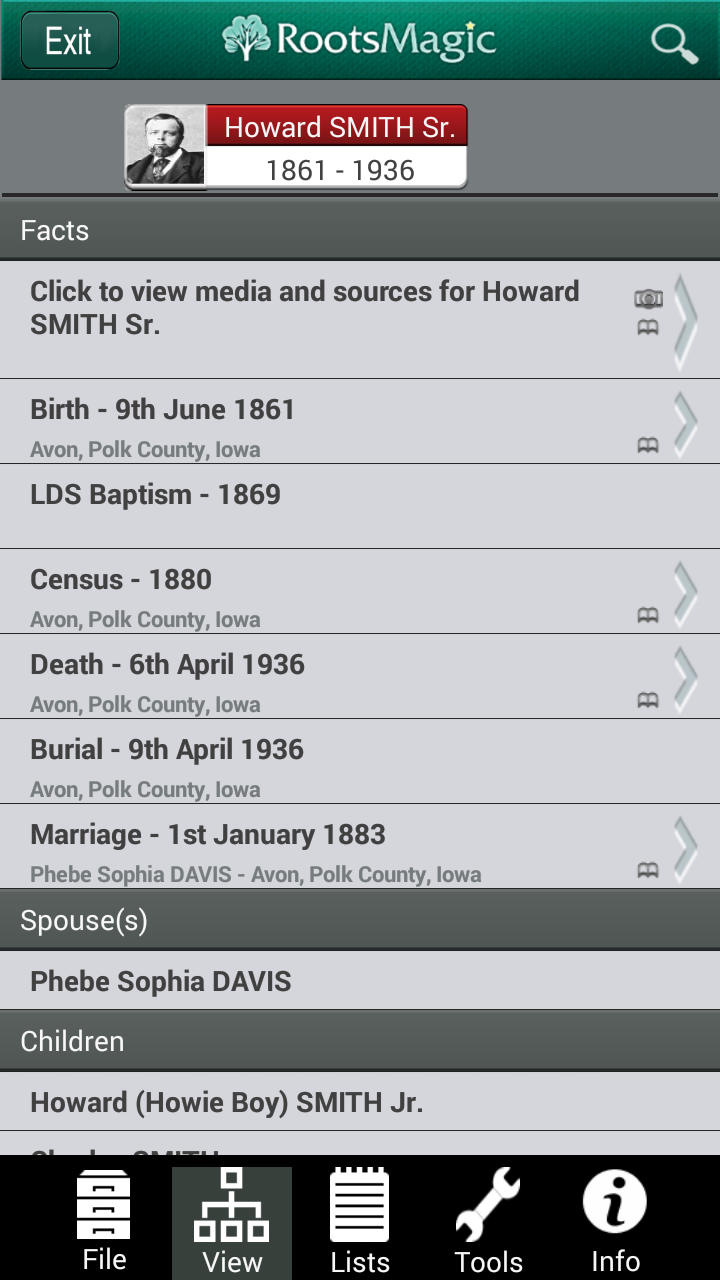Switch to the View tab
Viewport: 720px width, 1280px height.
[232, 1220]
